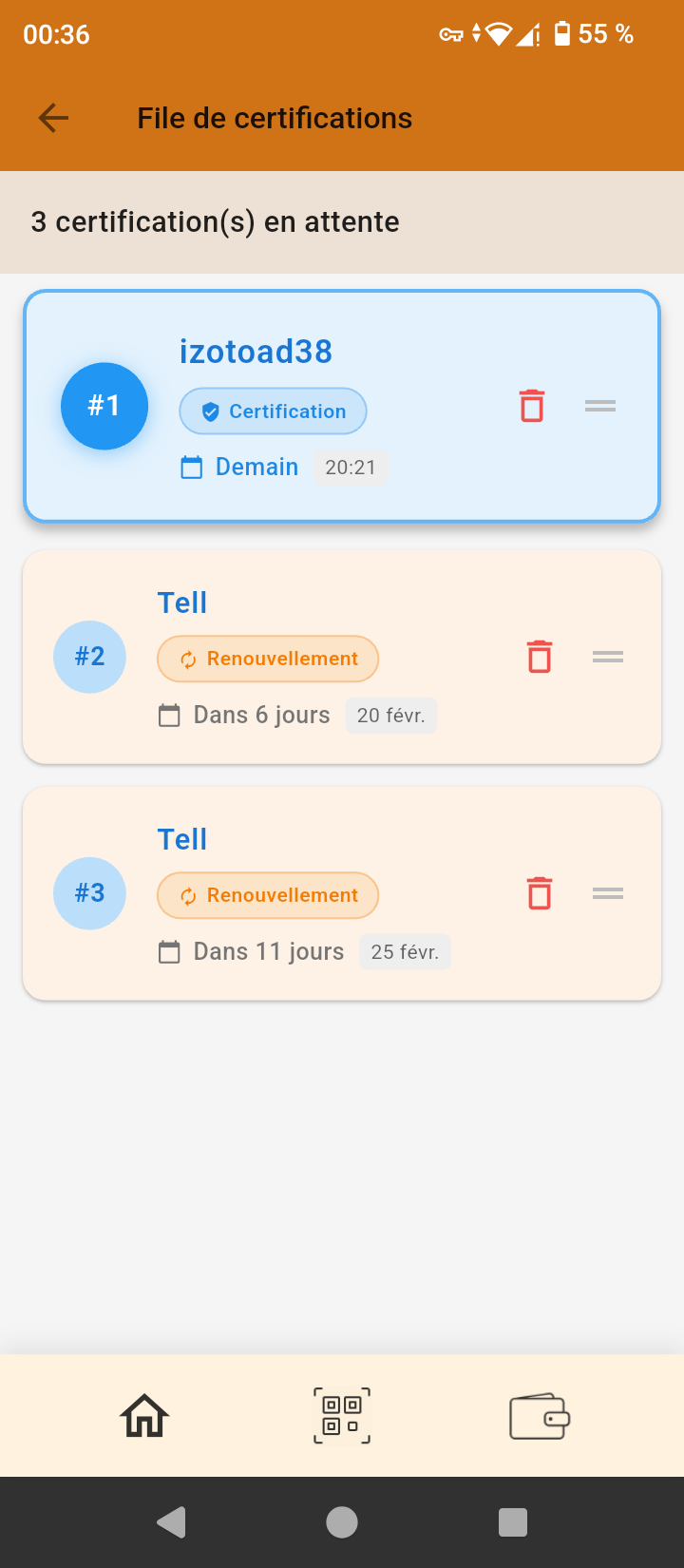Open the QR code scanner tab
The height and width of the screenshot is (1568, 684).
tap(342, 1416)
